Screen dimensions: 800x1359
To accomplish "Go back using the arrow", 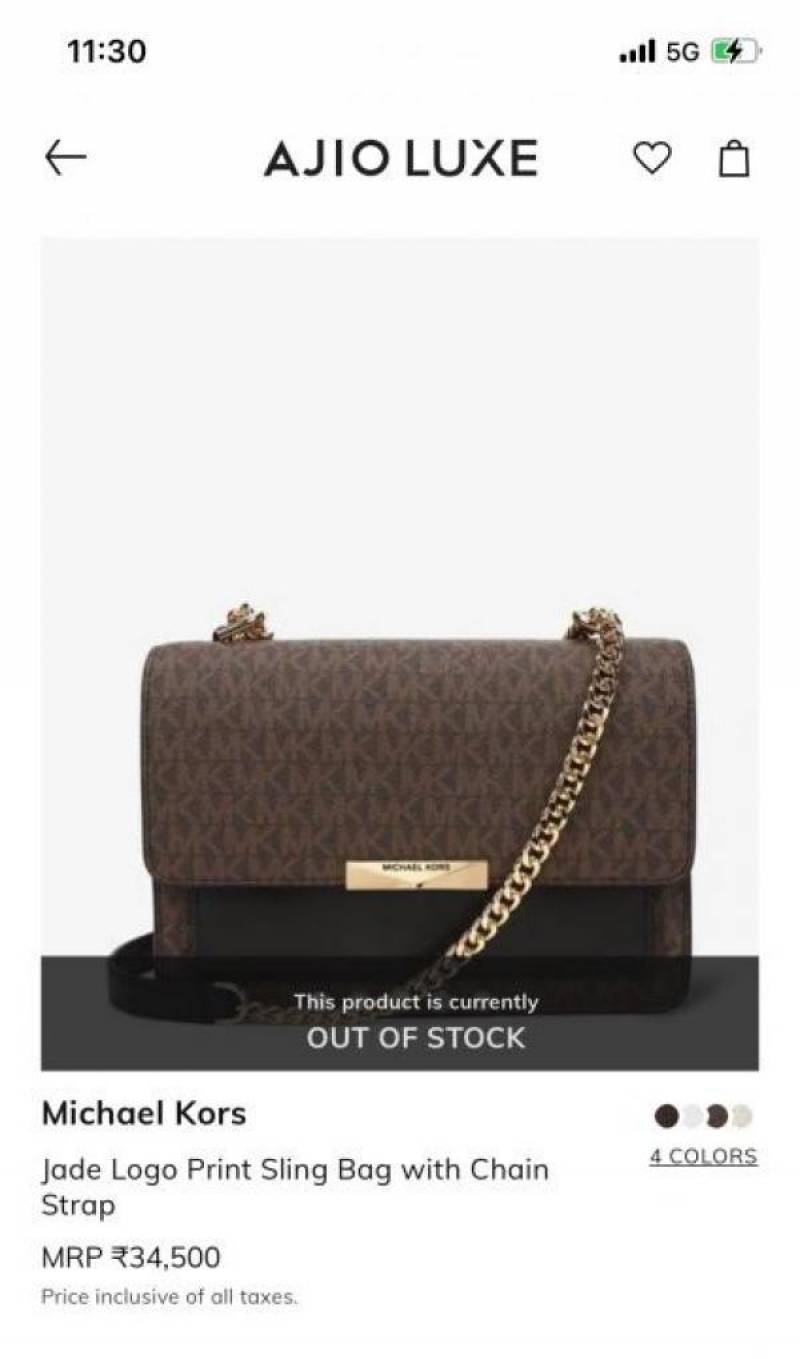I will [x=66, y=158].
